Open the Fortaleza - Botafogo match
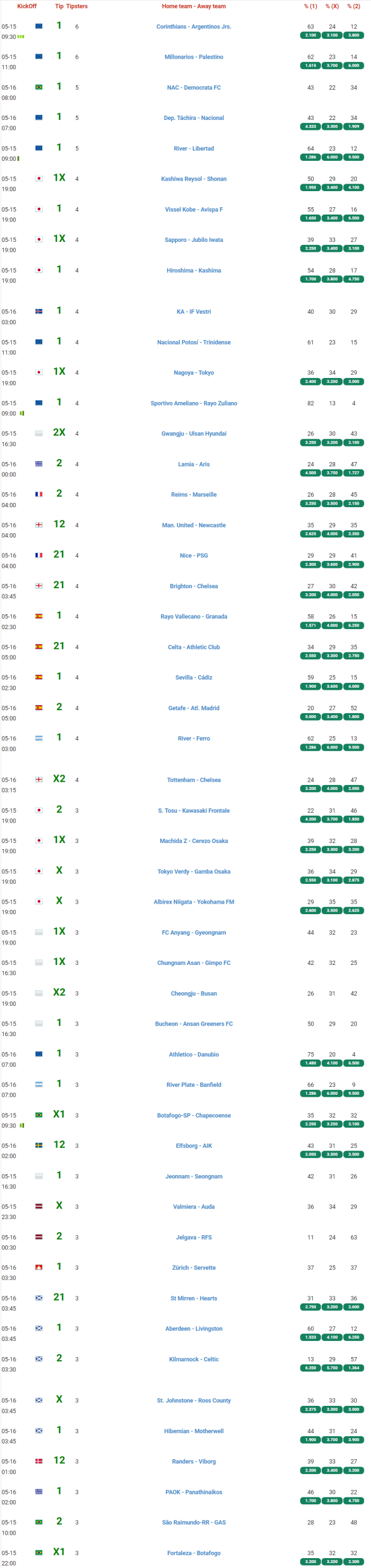Viewport: 371px width, 1568px height. point(194,1553)
